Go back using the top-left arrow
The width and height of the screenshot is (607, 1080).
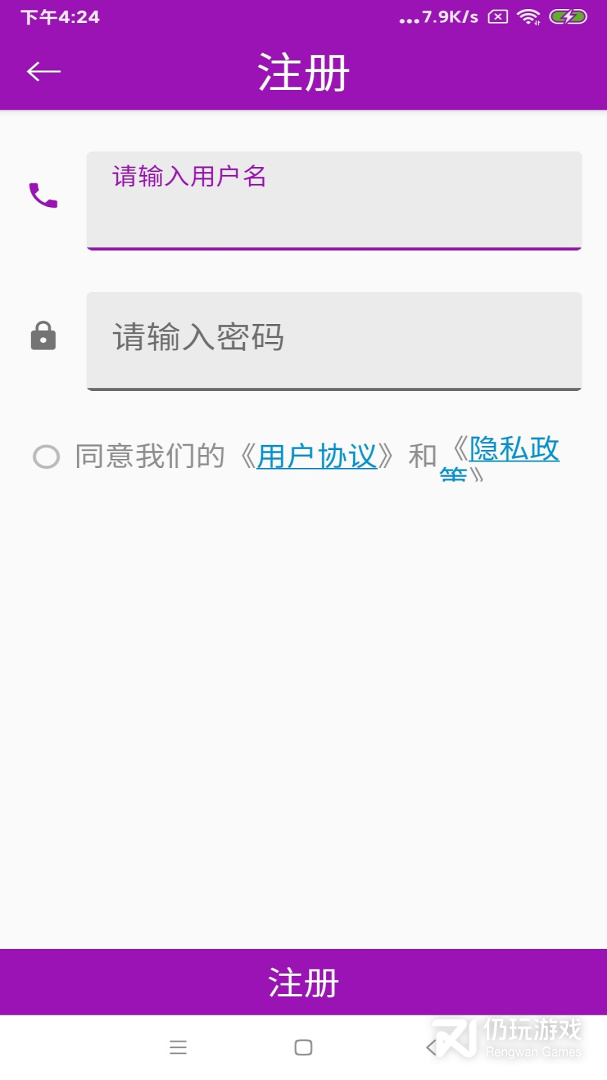click(43, 71)
